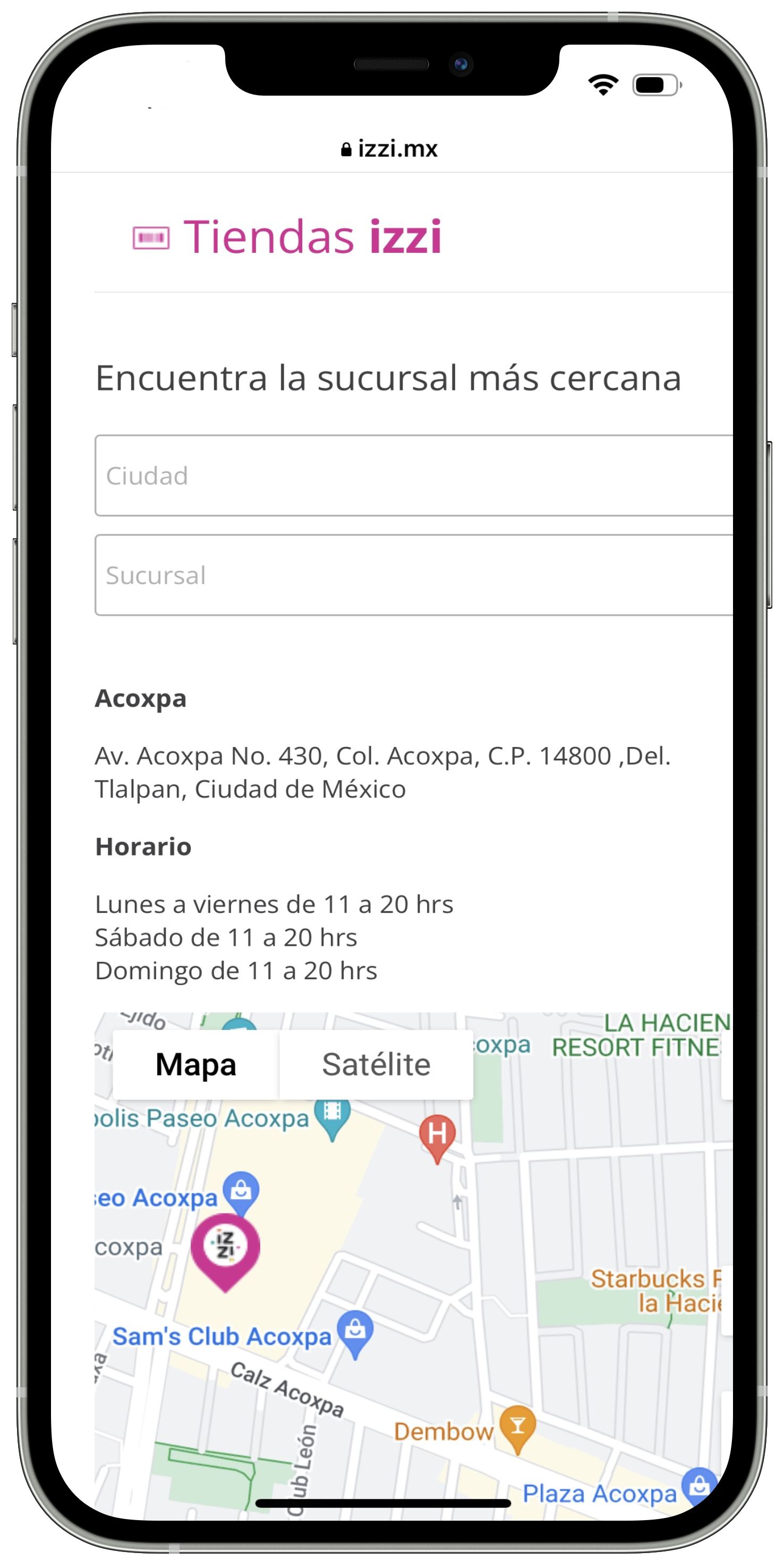Open the Plaza Acoxpa shopping marker
This screenshot has width=784, height=1560.
[698, 1486]
